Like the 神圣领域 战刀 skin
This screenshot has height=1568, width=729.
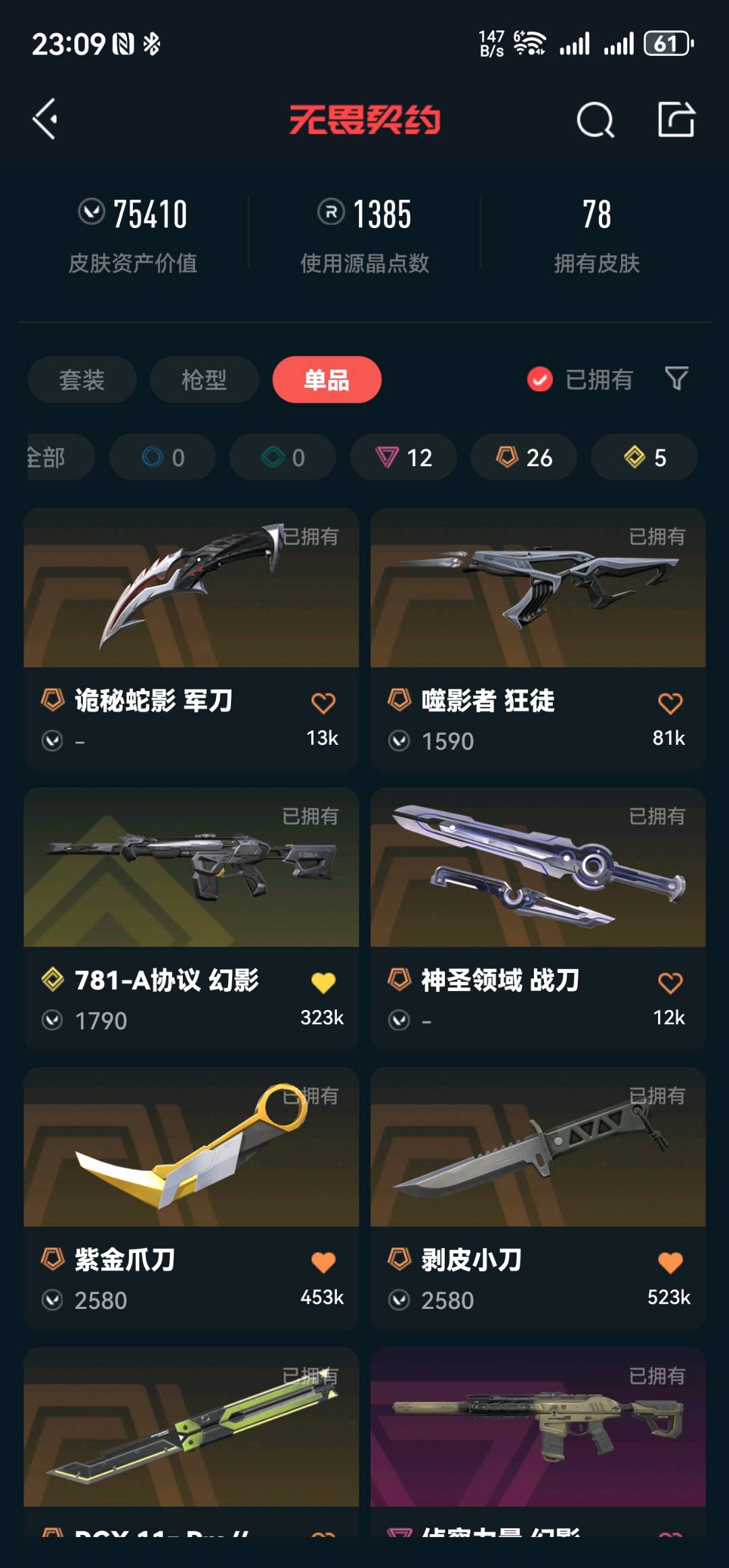point(670,982)
